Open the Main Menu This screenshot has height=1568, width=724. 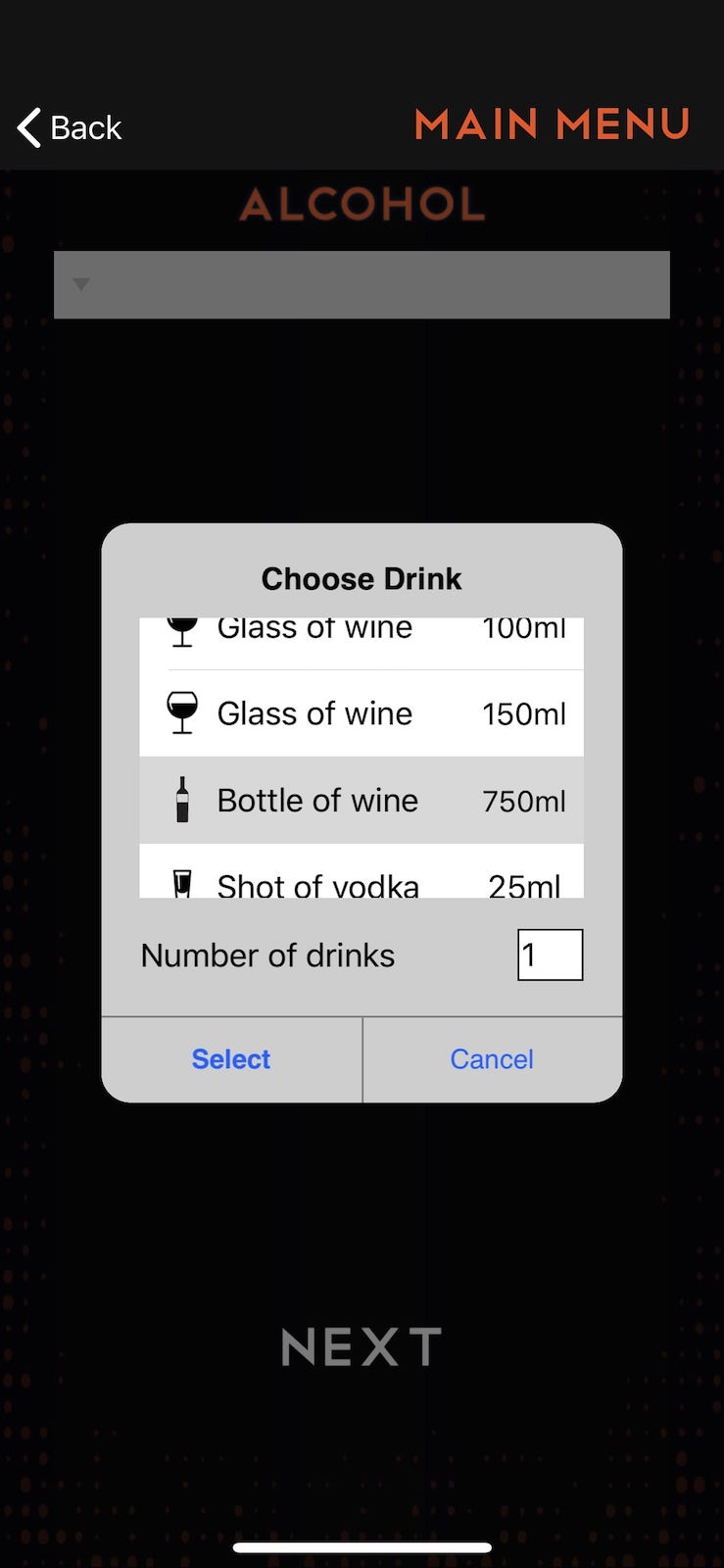(553, 124)
